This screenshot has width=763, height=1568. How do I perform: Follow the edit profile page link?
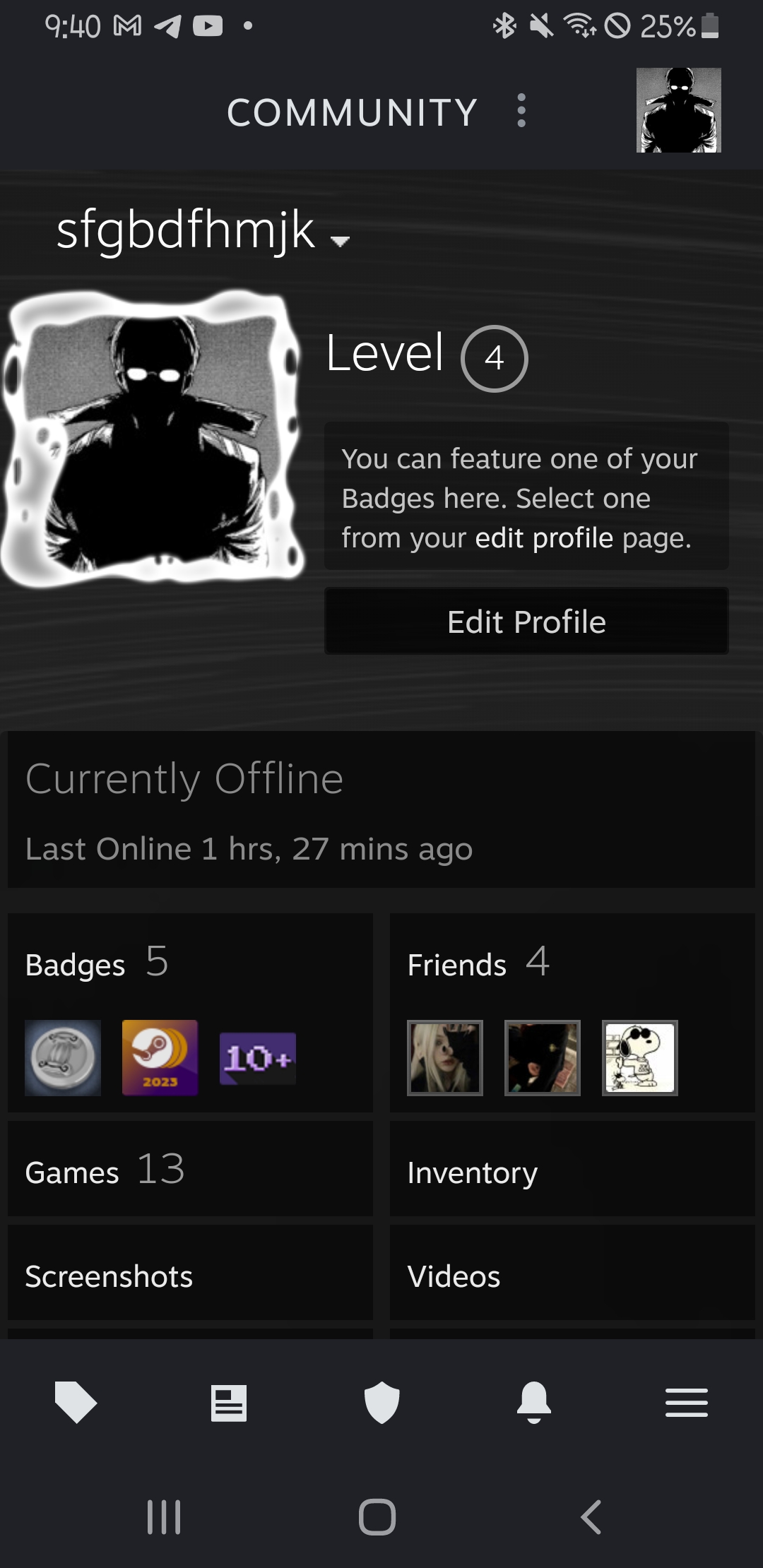point(544,538)
